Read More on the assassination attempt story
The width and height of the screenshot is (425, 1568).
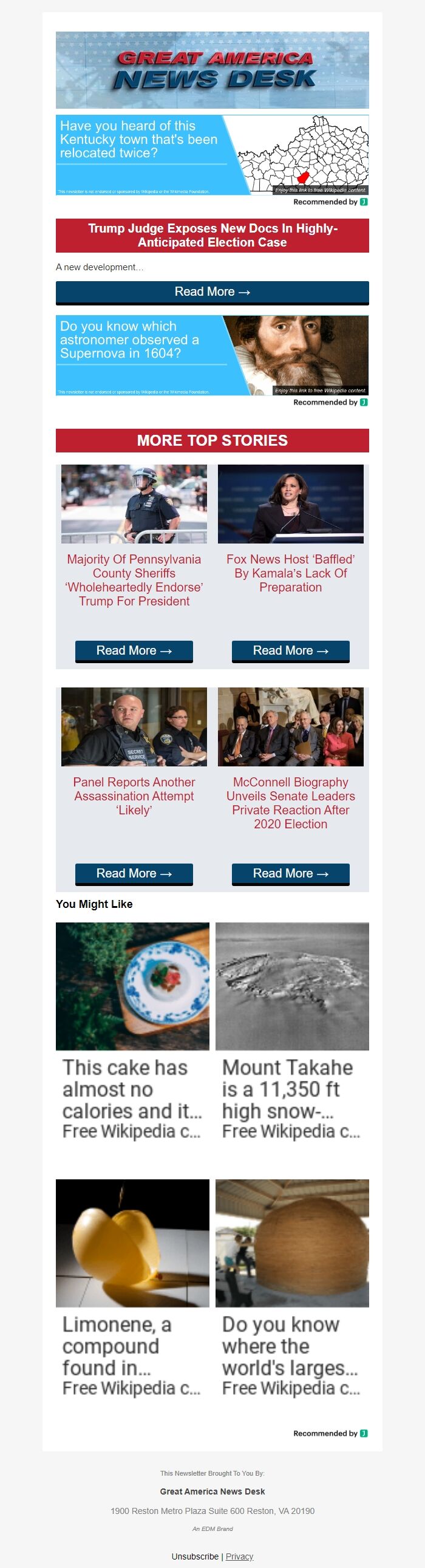pos(134,873)
